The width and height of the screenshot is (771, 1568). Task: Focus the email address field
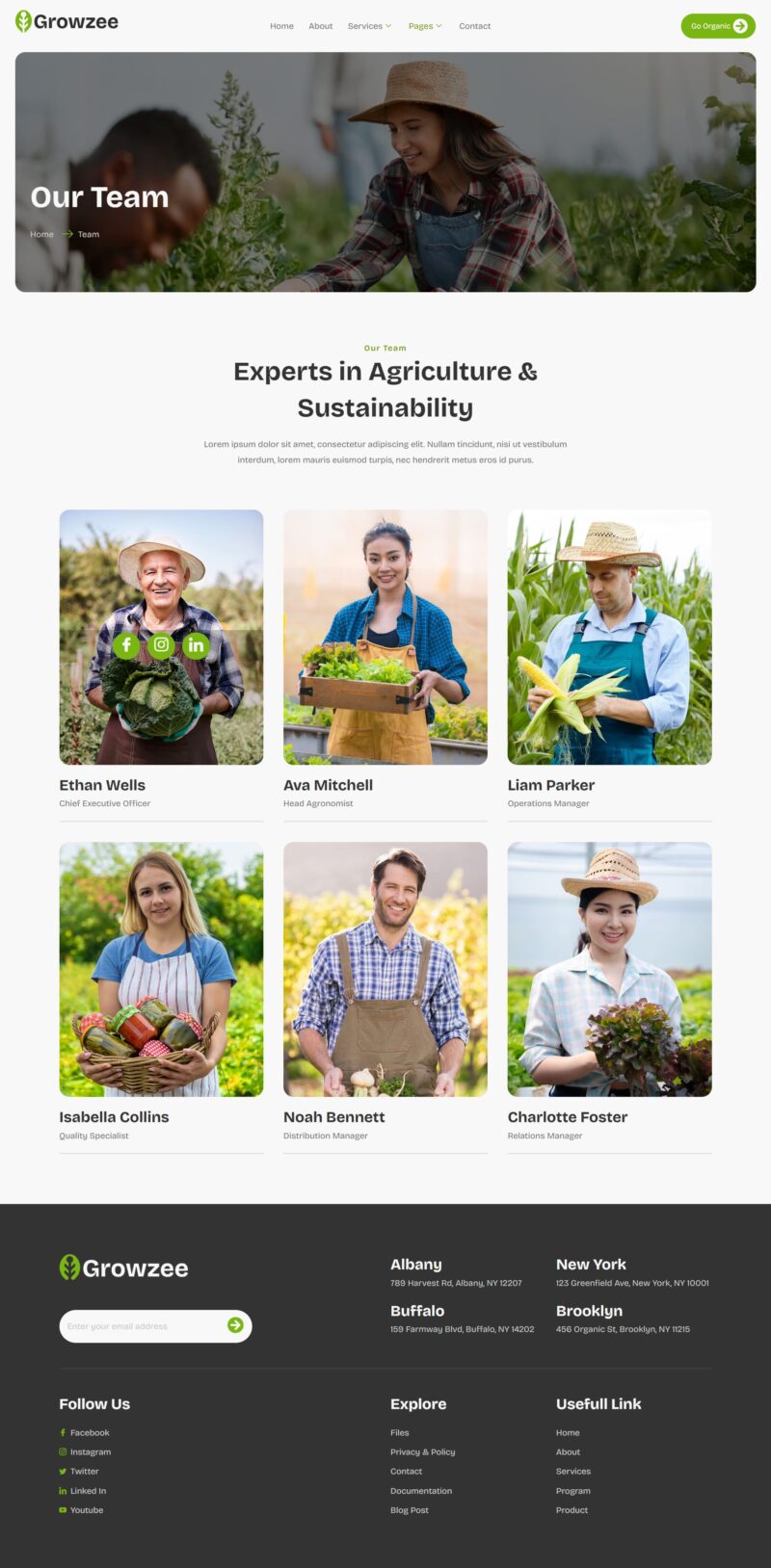[x=142, y=1326]
